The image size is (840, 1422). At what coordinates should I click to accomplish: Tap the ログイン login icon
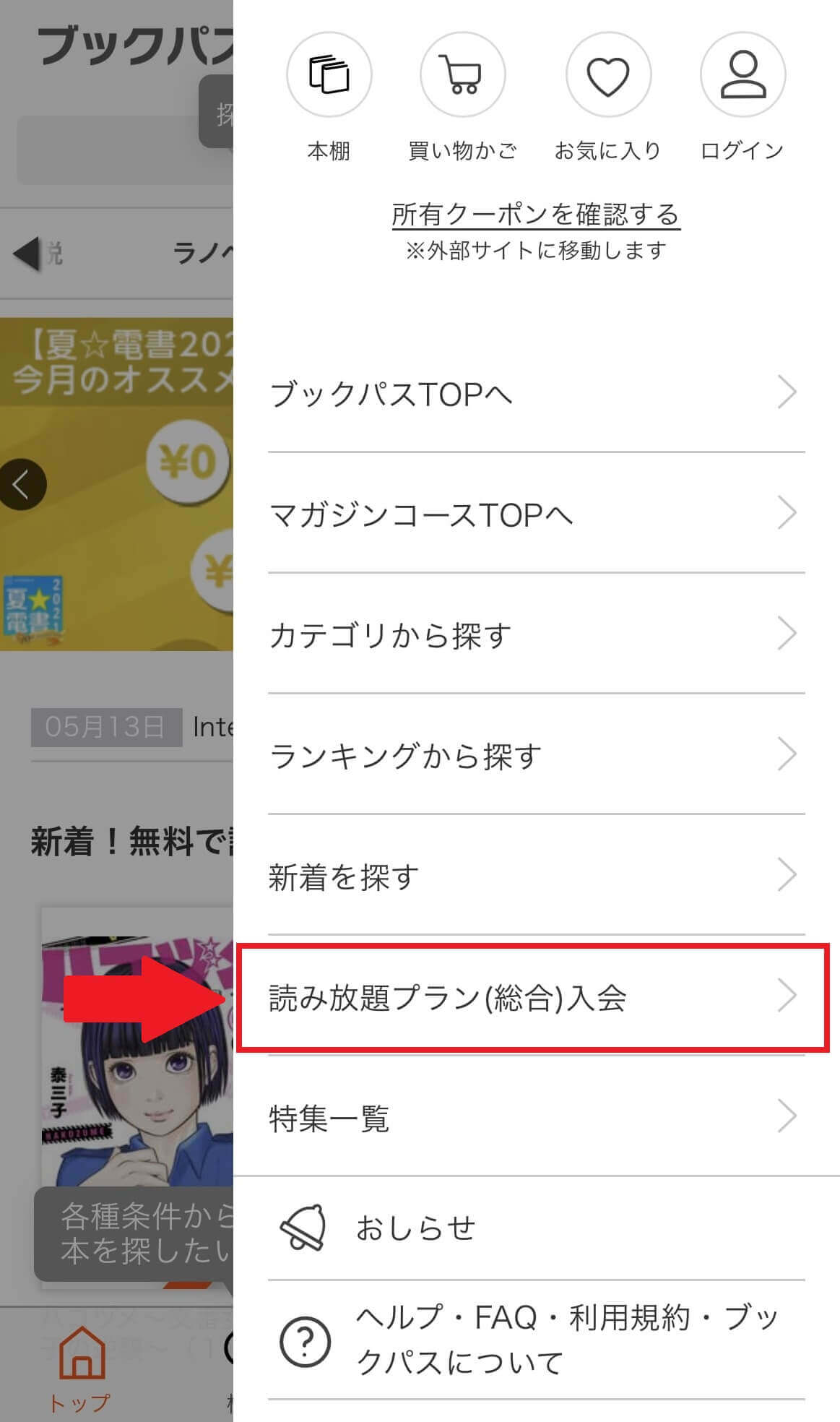coord(742,74)
